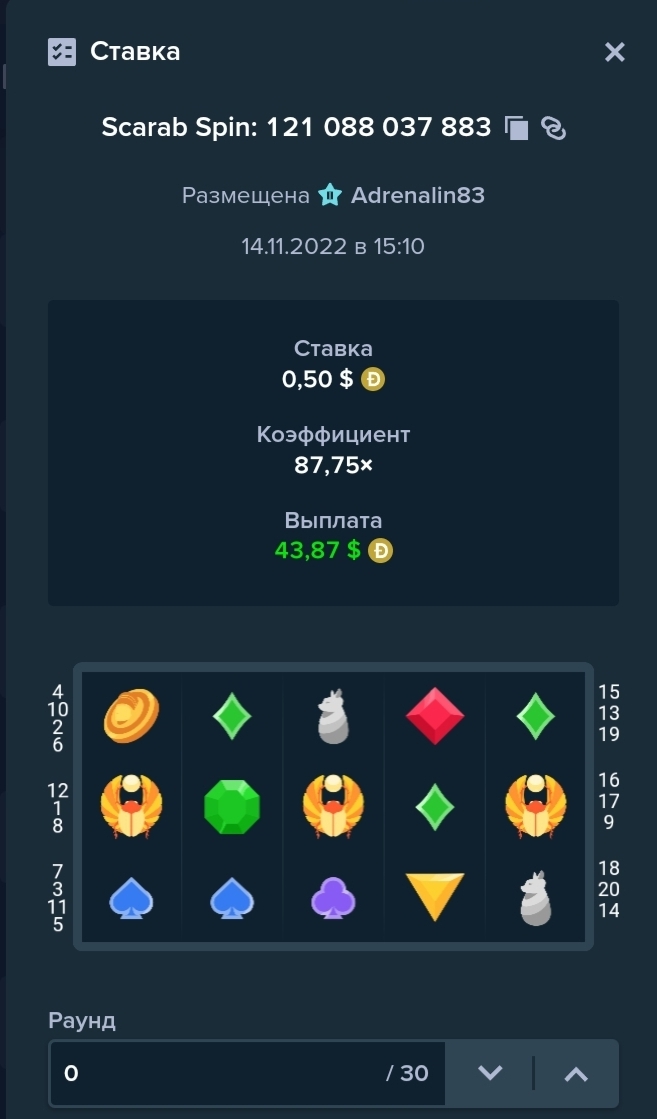Copy the Scarab Spin bet ID
The width and height of the screenshot is (657, 1119).
coord(516,128)
